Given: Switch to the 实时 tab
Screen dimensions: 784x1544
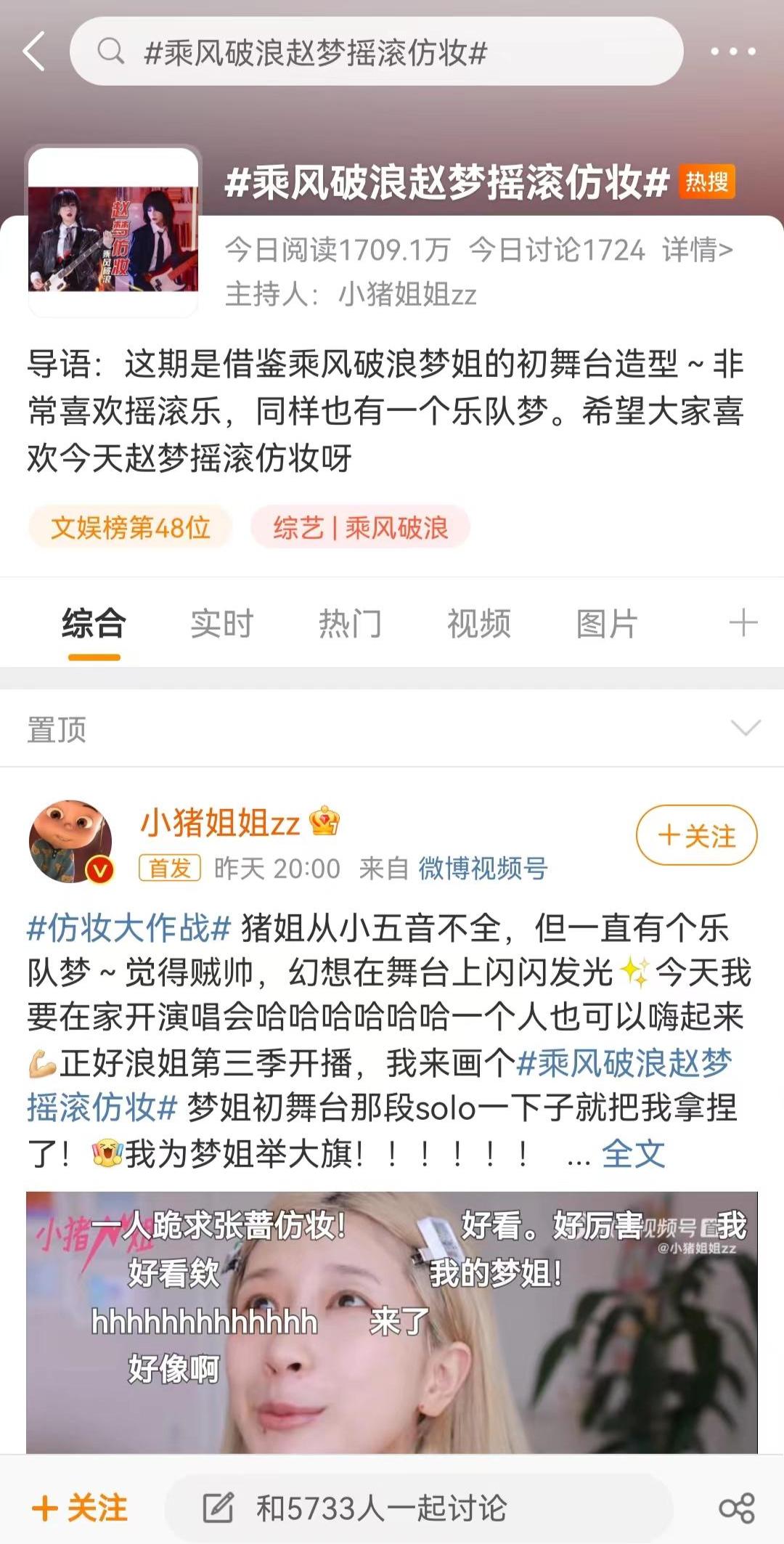Looking at the screenshot, I should point(221,624).
